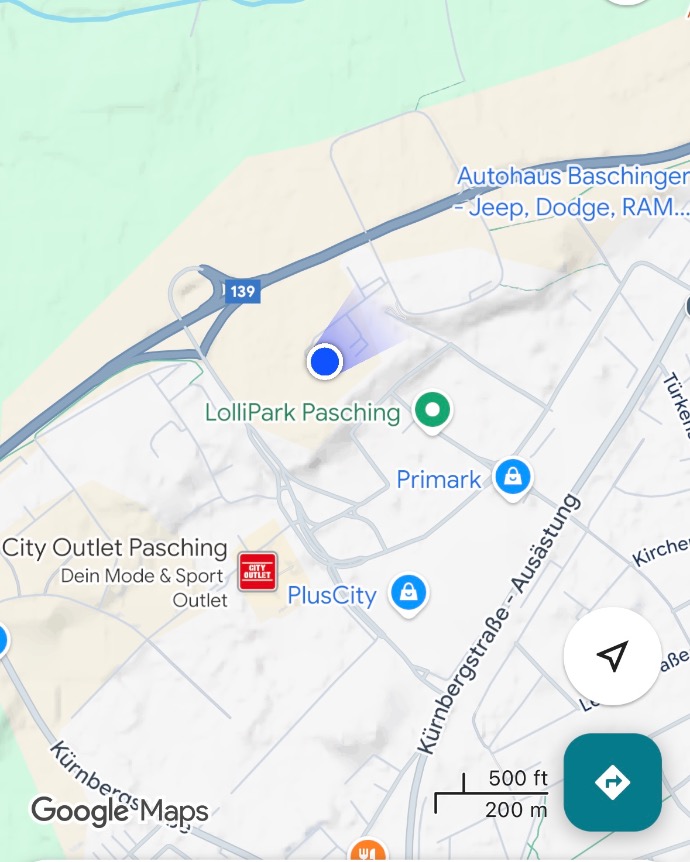Viewport: 690px width, 862px height.
Task: Open Autohaus Baschinger place label
Action: (x=572, y=192)
